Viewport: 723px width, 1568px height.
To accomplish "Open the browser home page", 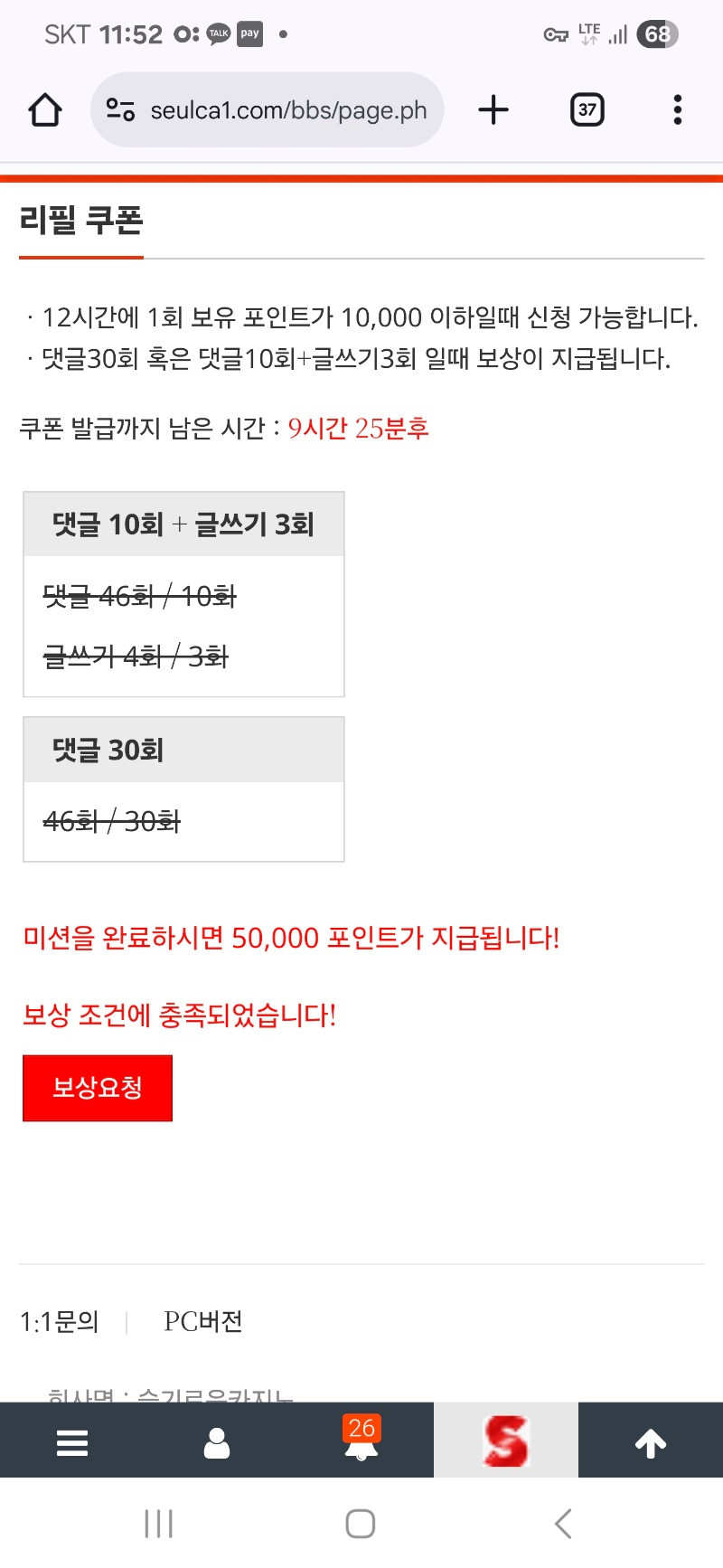I will (45, 110).
